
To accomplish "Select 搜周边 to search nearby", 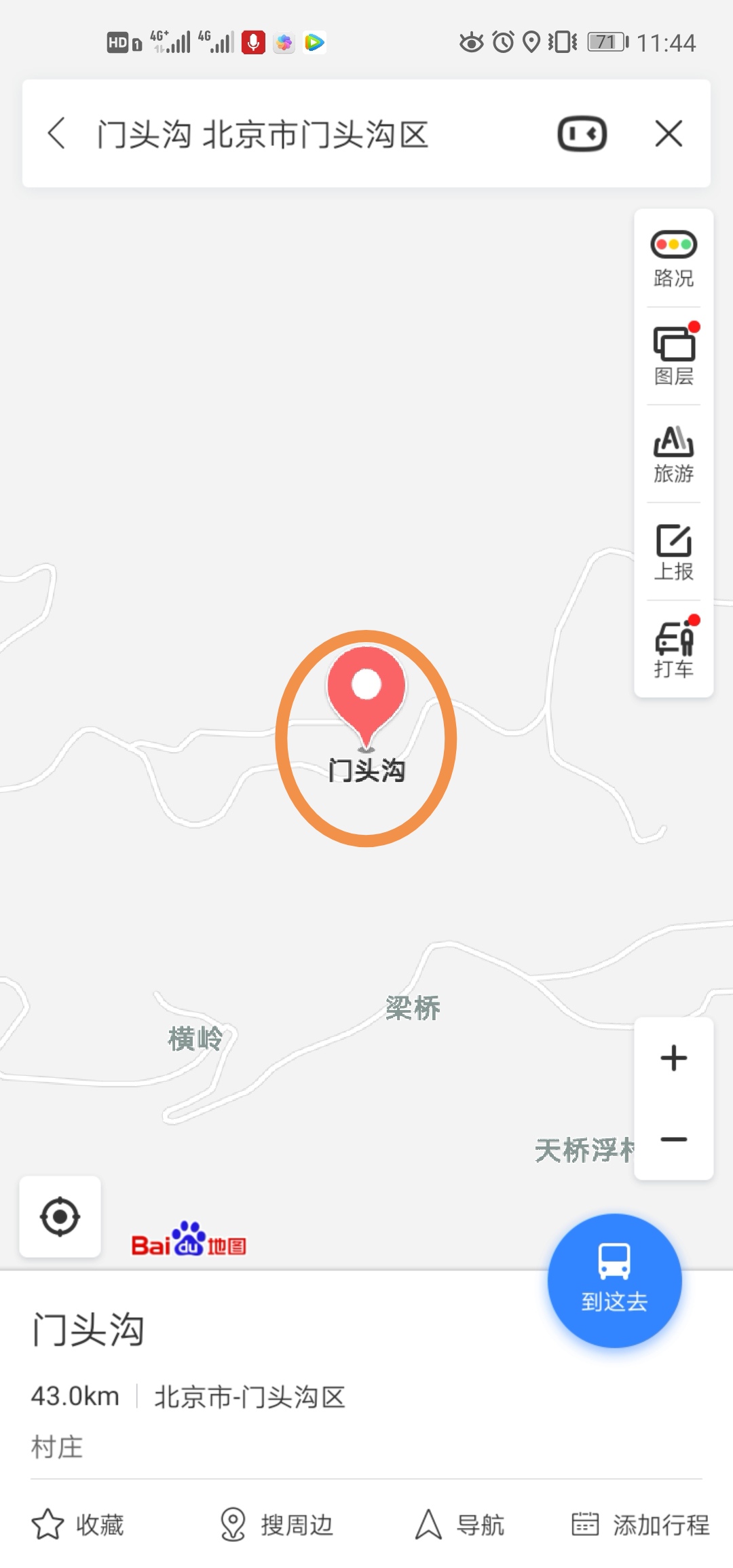I will click(276, 1525).
